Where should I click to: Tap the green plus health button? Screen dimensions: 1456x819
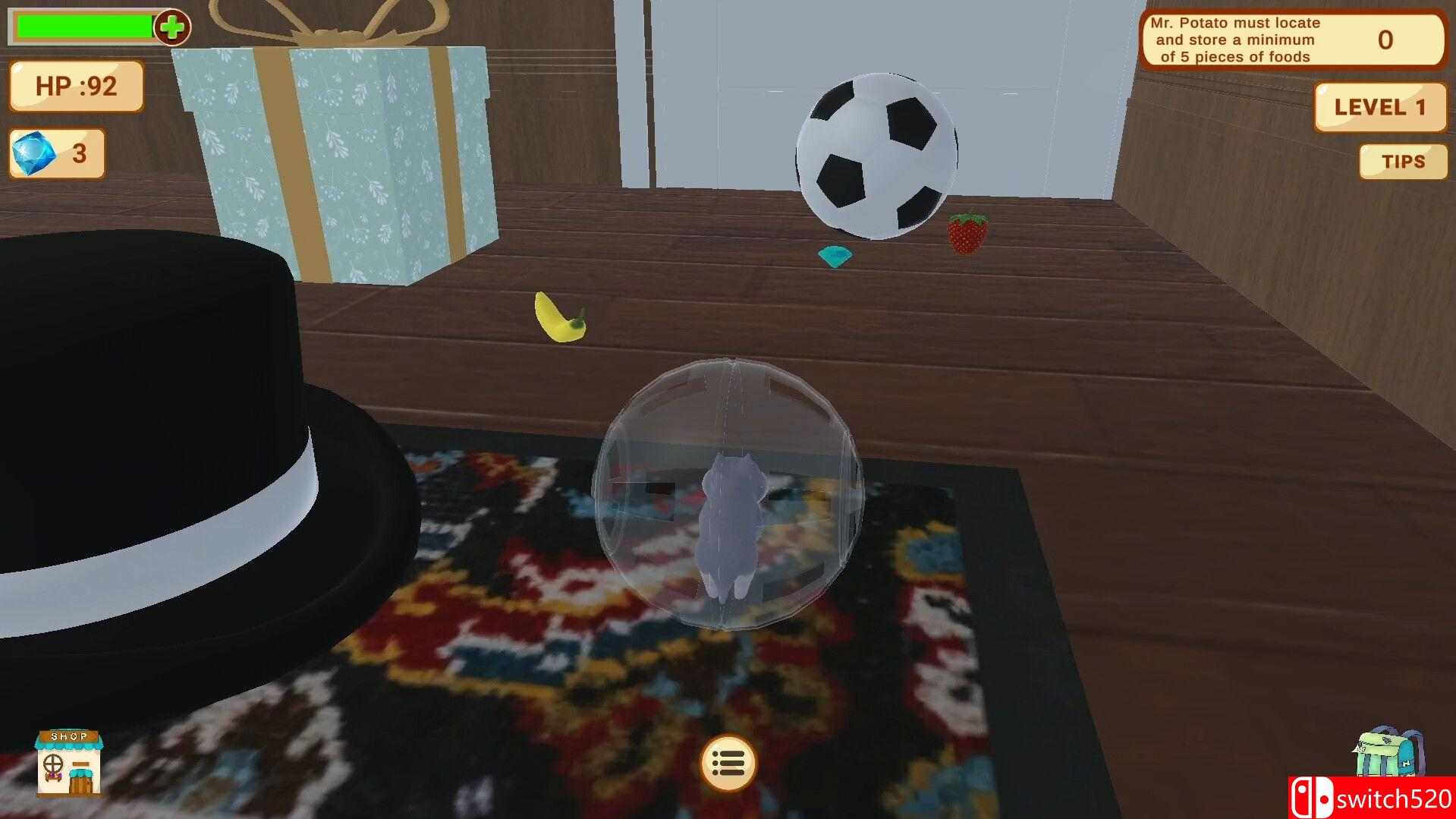click(x=172, y=28)
